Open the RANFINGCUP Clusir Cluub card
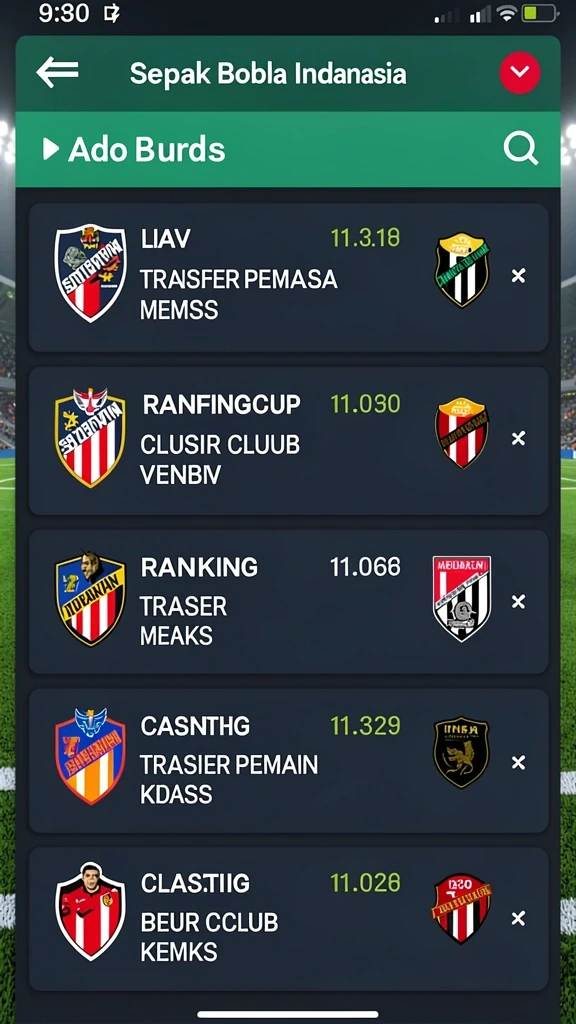This screenshot has height=1024, width=576. coord(288,441)
